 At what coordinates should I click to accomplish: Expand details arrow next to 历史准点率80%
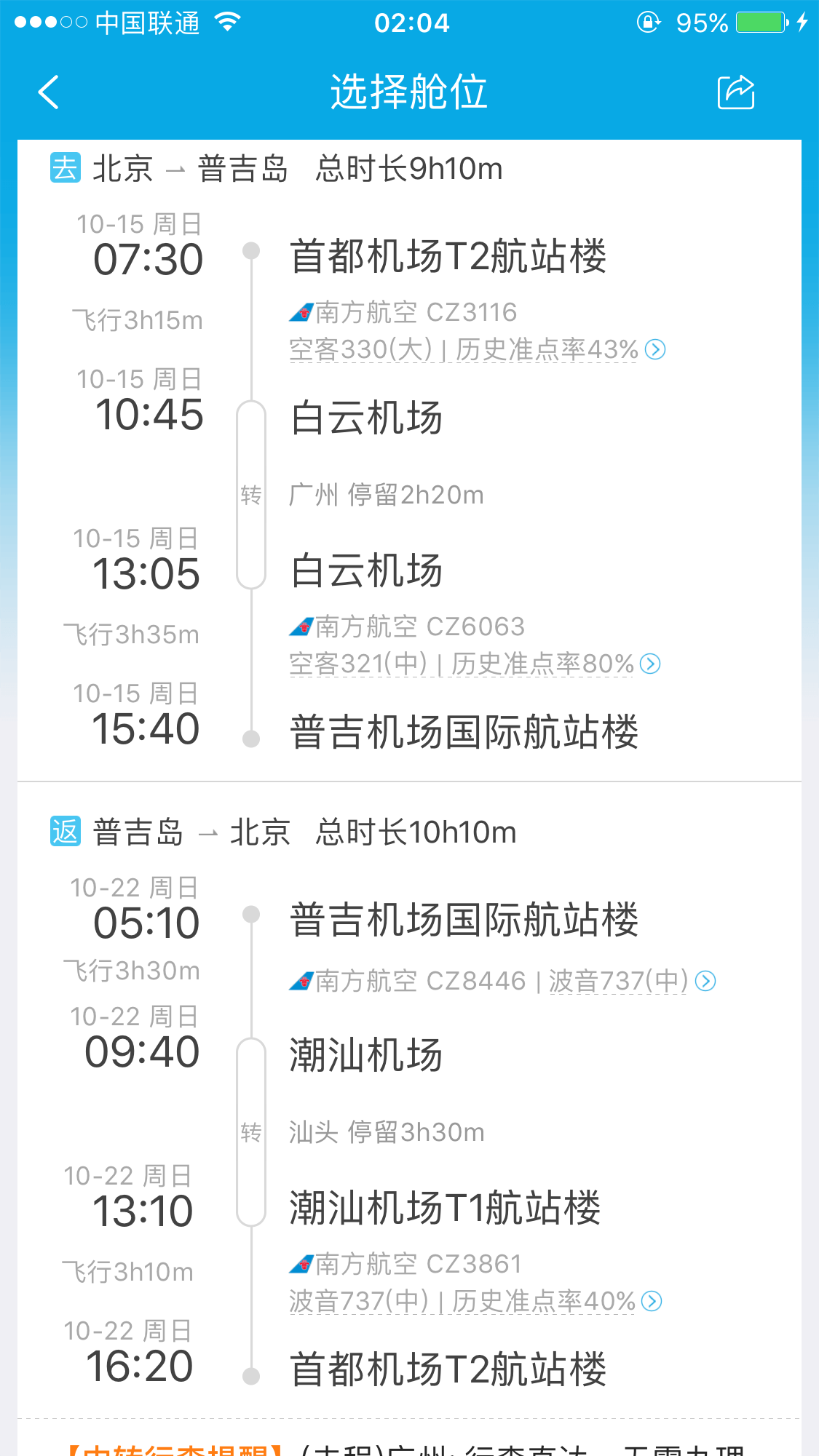[x=650, y=664]
